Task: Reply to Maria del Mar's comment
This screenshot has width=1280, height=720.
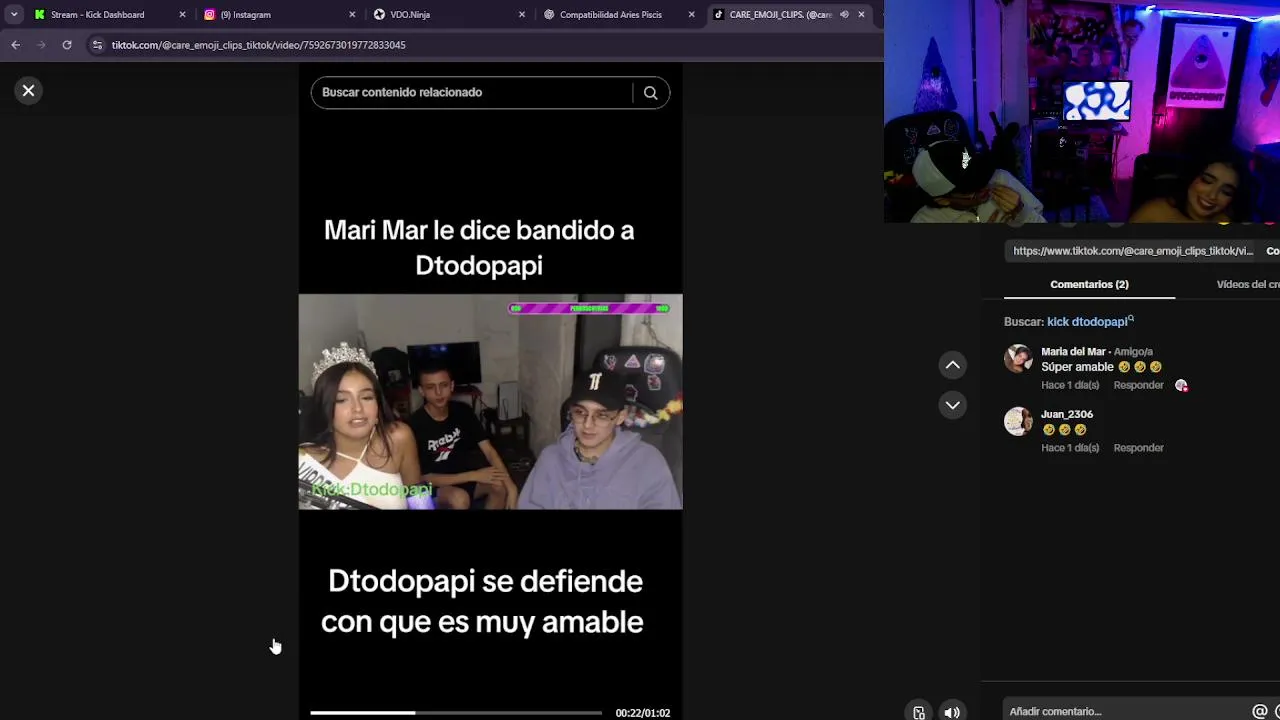Action: point(1138,386)
